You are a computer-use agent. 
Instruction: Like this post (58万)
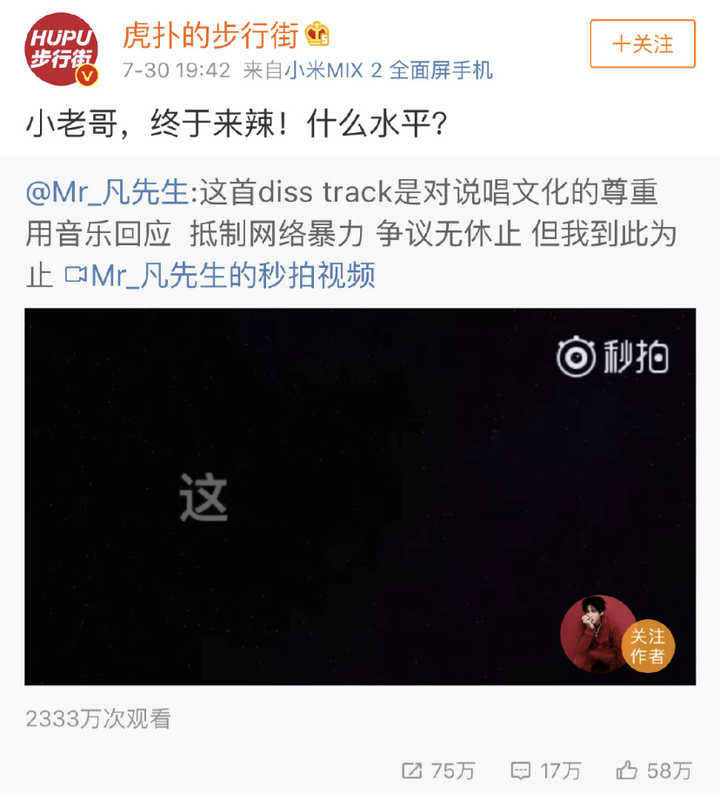coord(654,770)
